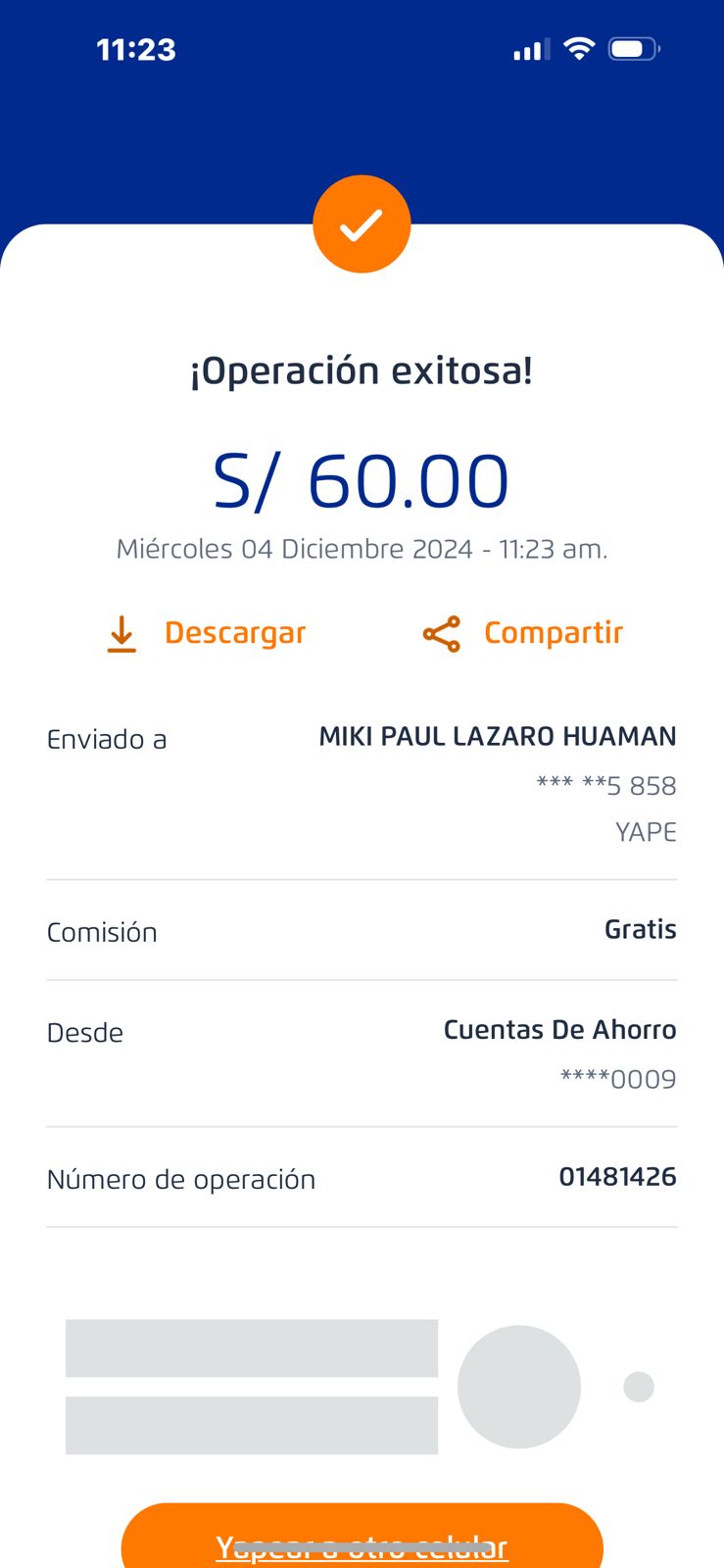Share the receipt via Compartir
Viewport: 724px width, 1568px height.
[x=523, y=633]
